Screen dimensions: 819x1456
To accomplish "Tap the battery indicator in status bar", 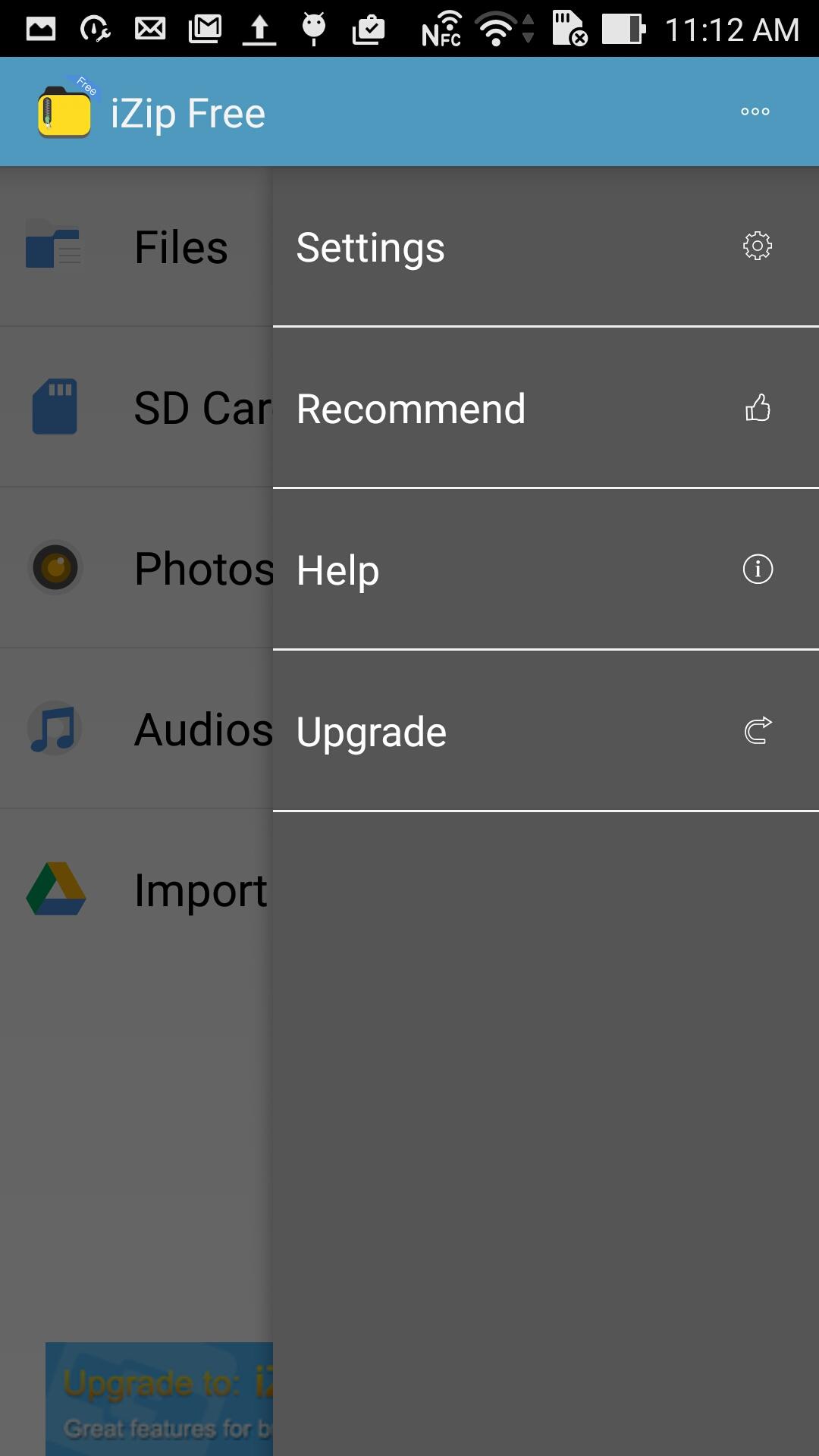I will 622,29.
